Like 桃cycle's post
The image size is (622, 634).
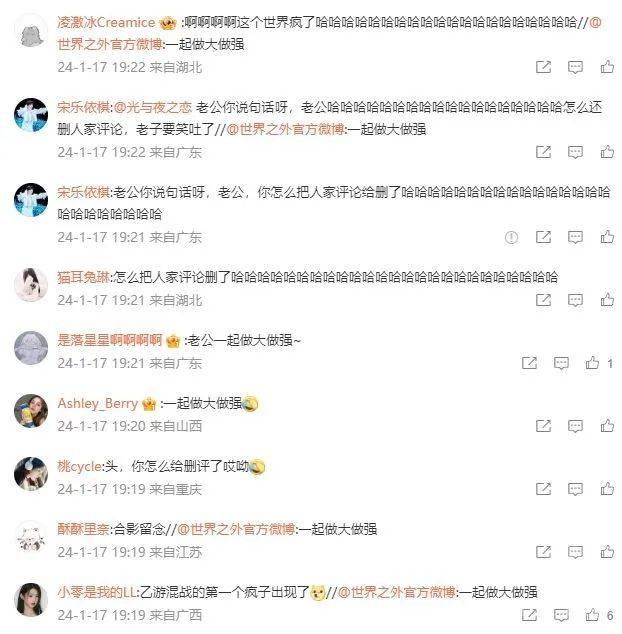(x=607, y=489)
